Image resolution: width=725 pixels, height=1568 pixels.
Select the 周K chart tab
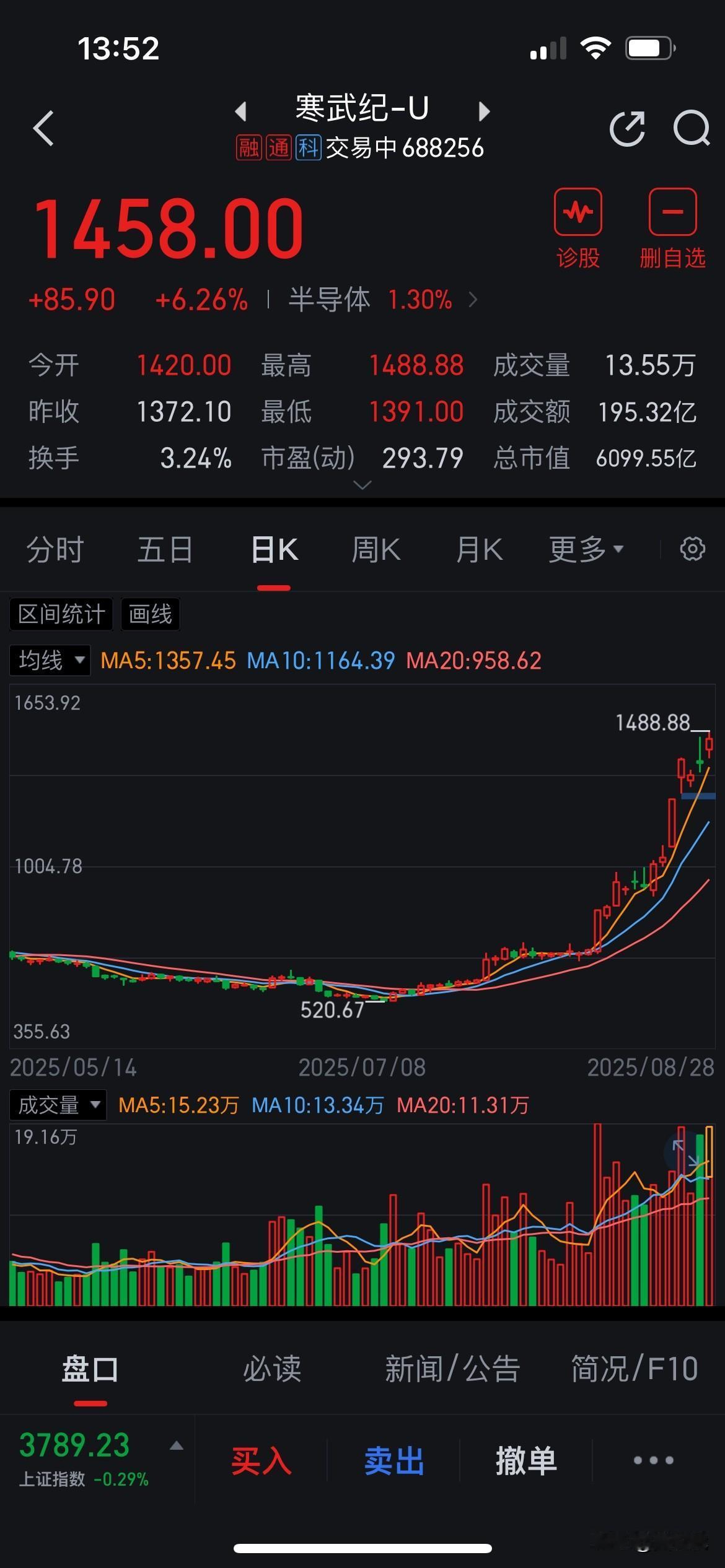point(376,549)
